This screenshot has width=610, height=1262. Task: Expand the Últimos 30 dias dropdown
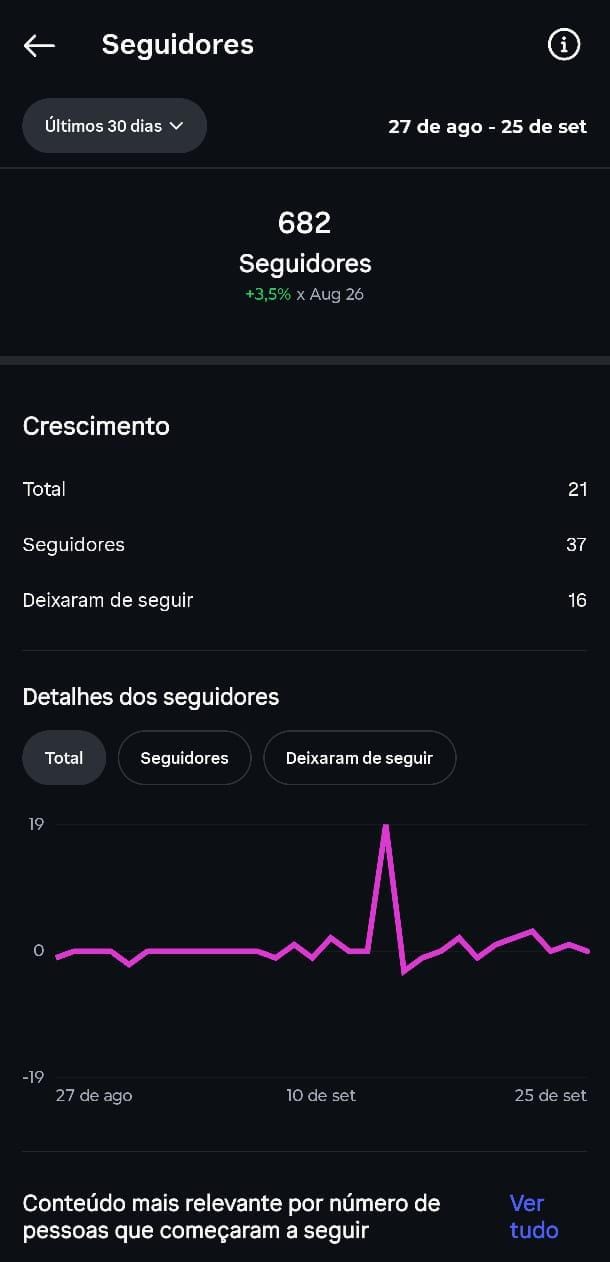pos(115,126)
